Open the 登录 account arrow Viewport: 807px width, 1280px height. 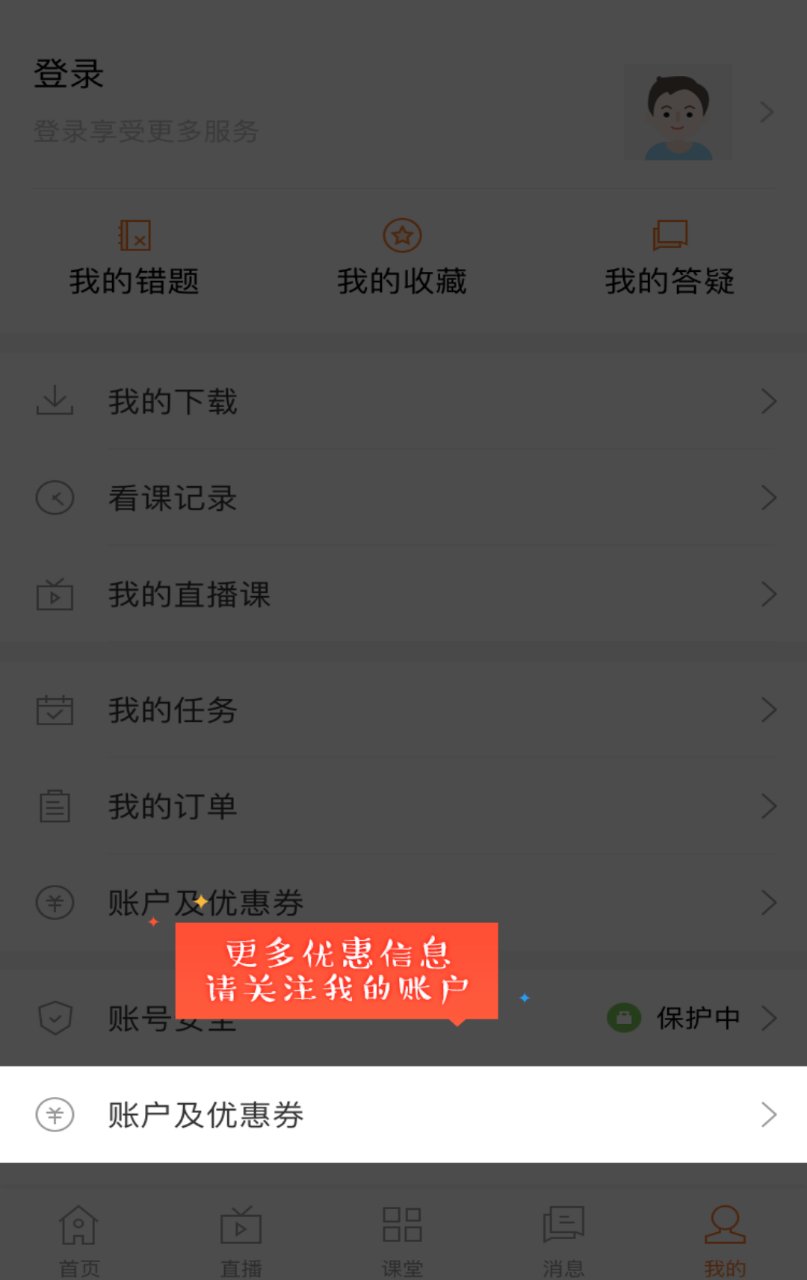(x=768, y=112)
